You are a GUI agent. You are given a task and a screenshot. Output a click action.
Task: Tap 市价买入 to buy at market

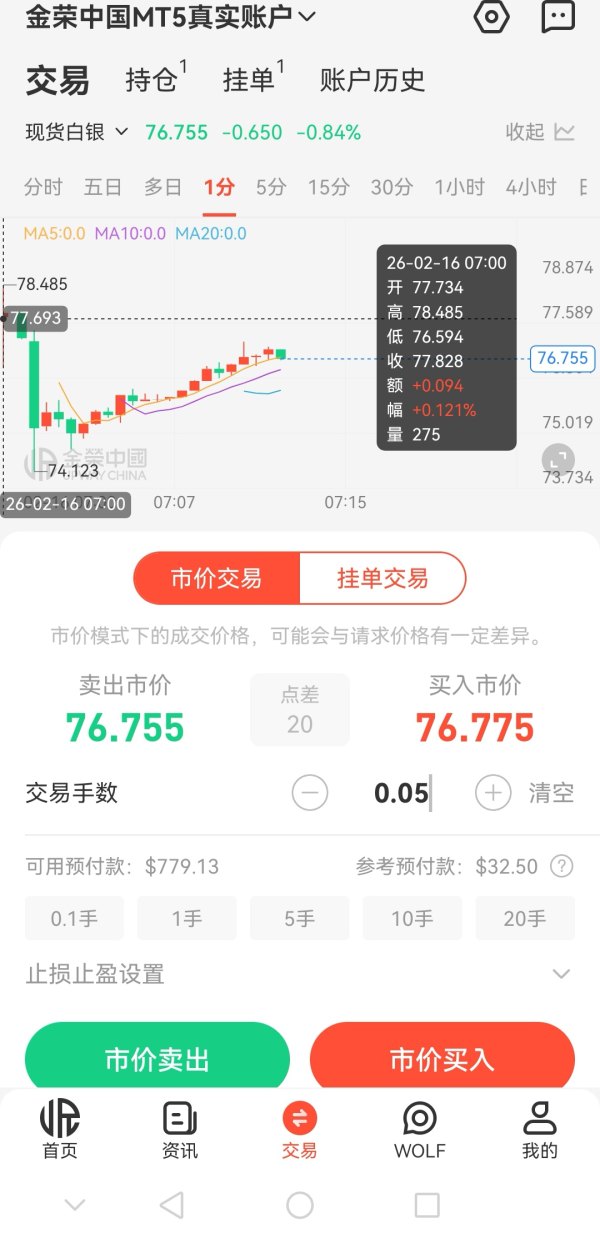pos(442,1058)
